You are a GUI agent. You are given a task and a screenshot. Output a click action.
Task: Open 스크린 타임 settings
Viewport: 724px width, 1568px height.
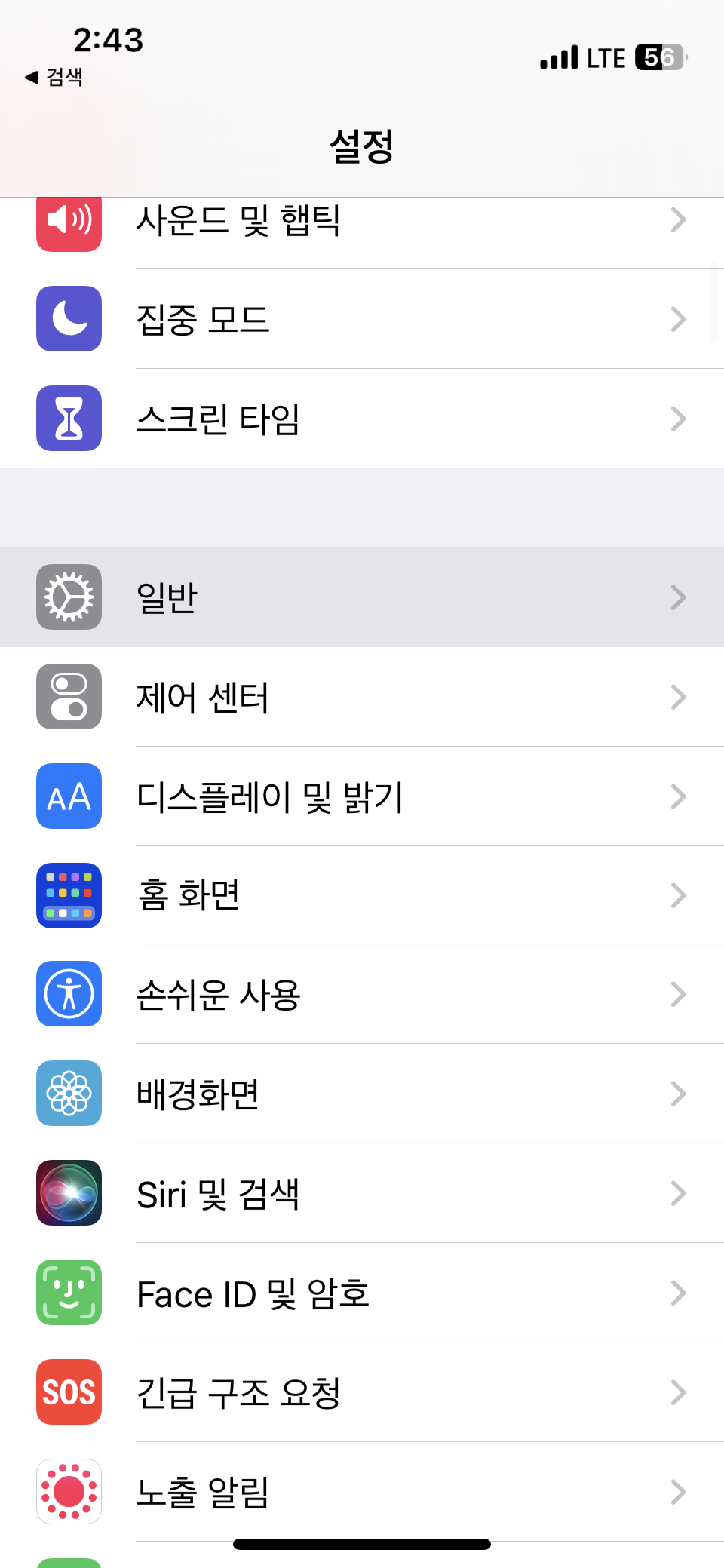pyautogui.click(x=362, y=419)
